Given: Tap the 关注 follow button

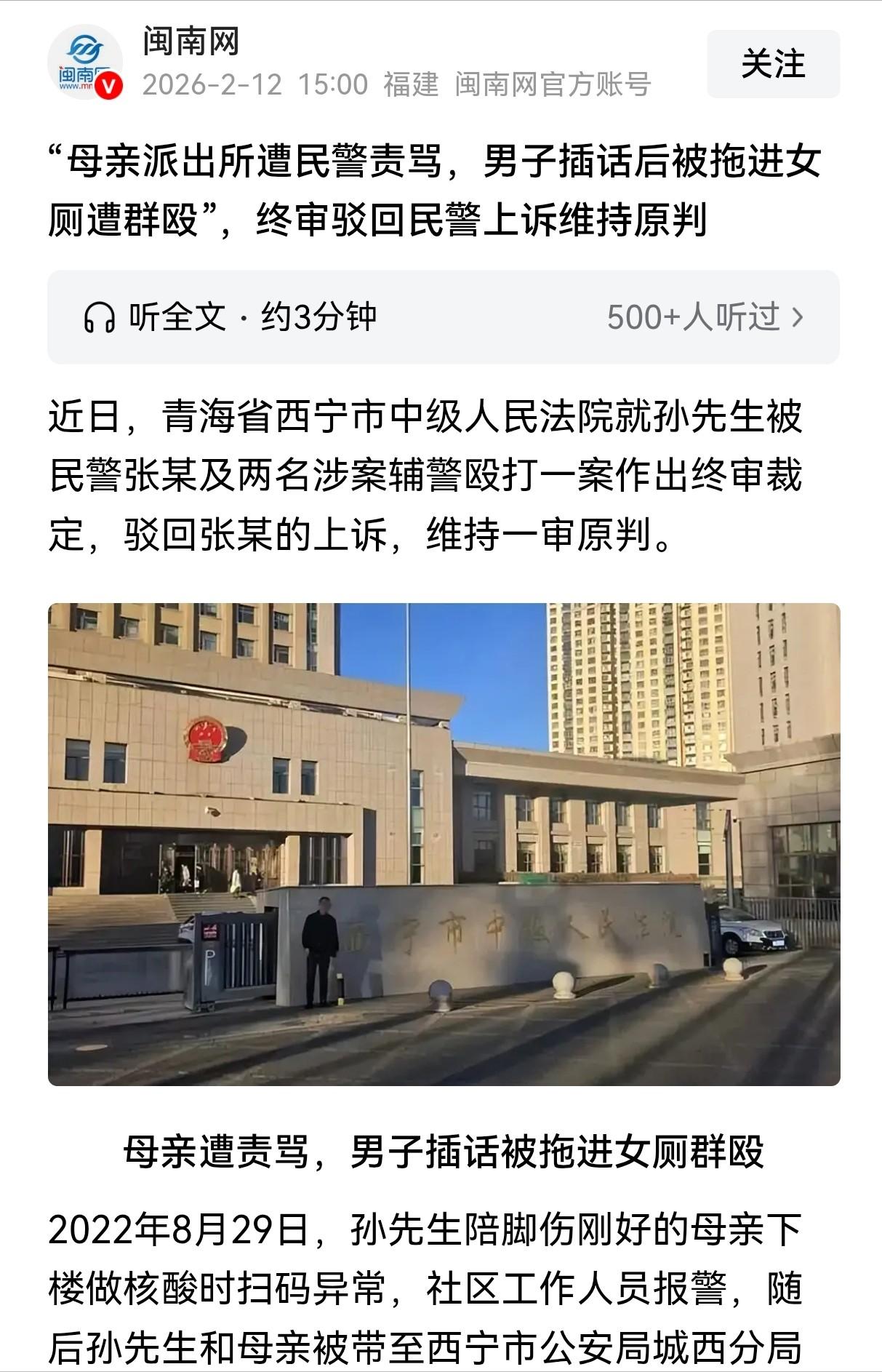Looking at the screenshot, I should (773, 65).
